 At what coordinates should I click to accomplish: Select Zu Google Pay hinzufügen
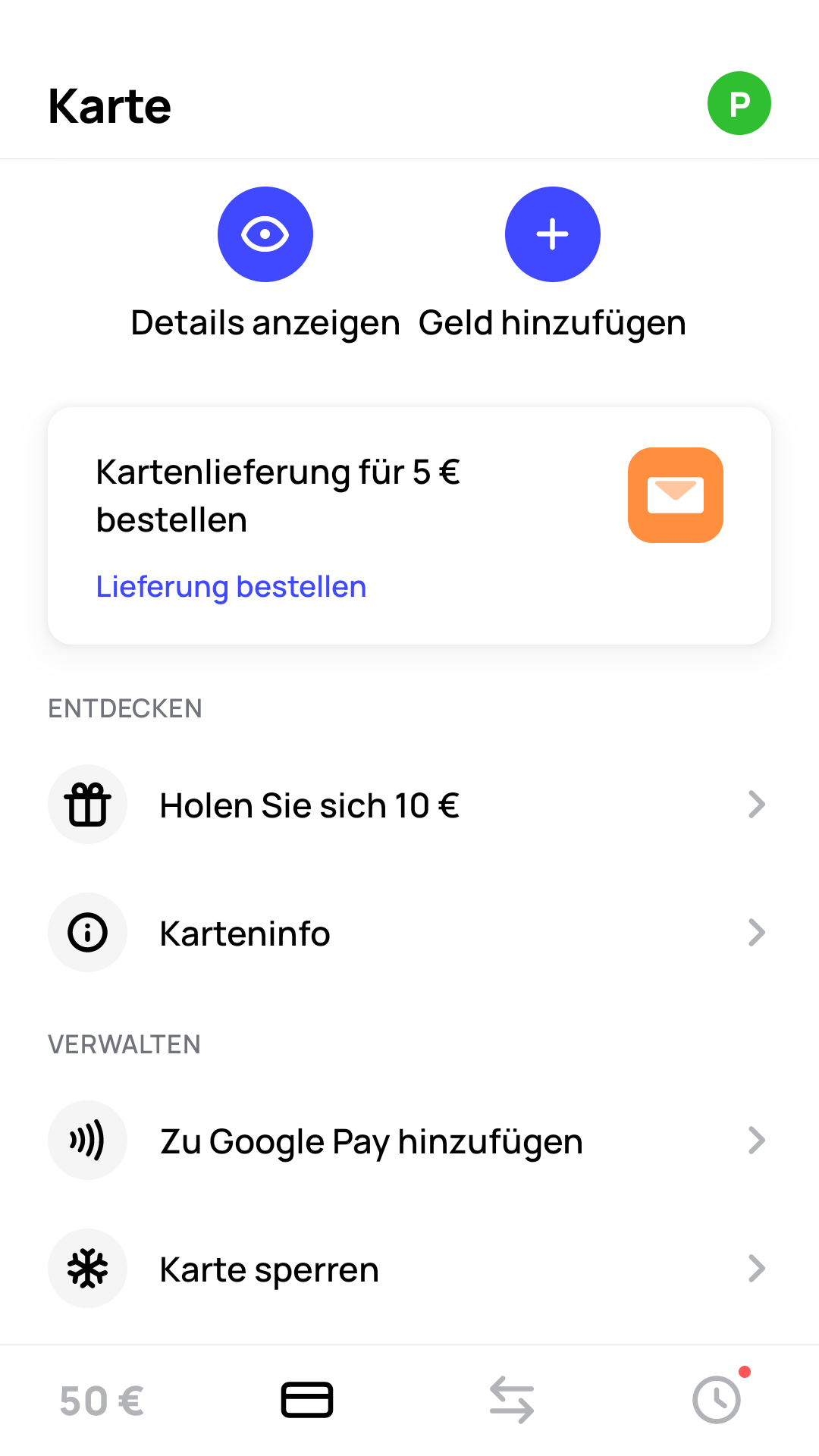(409, 1141)
